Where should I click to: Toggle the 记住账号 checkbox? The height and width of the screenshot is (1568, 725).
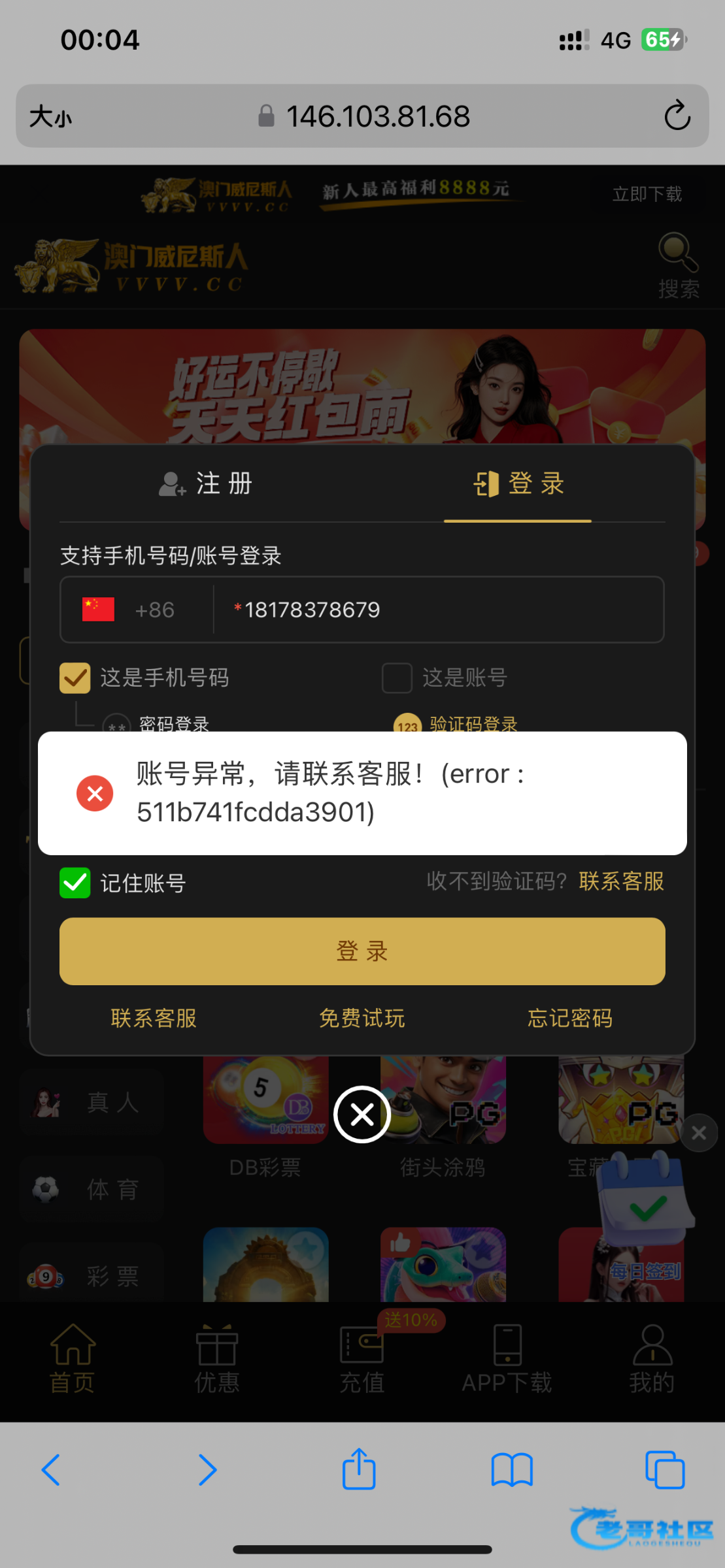coord(75,883)
